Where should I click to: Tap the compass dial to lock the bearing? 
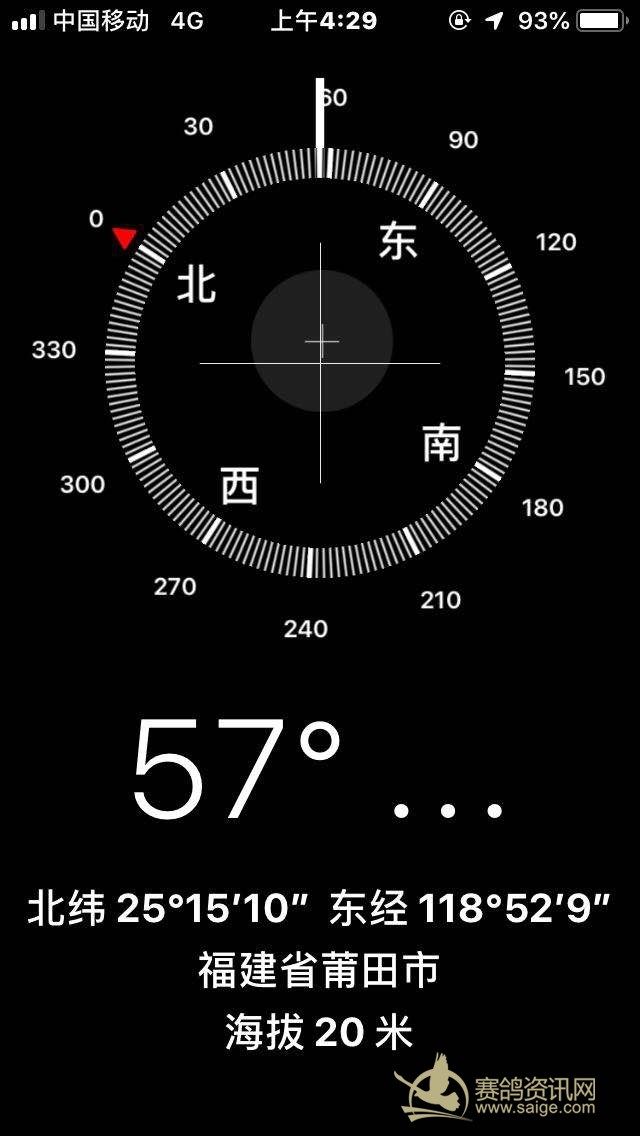point(320,362)
